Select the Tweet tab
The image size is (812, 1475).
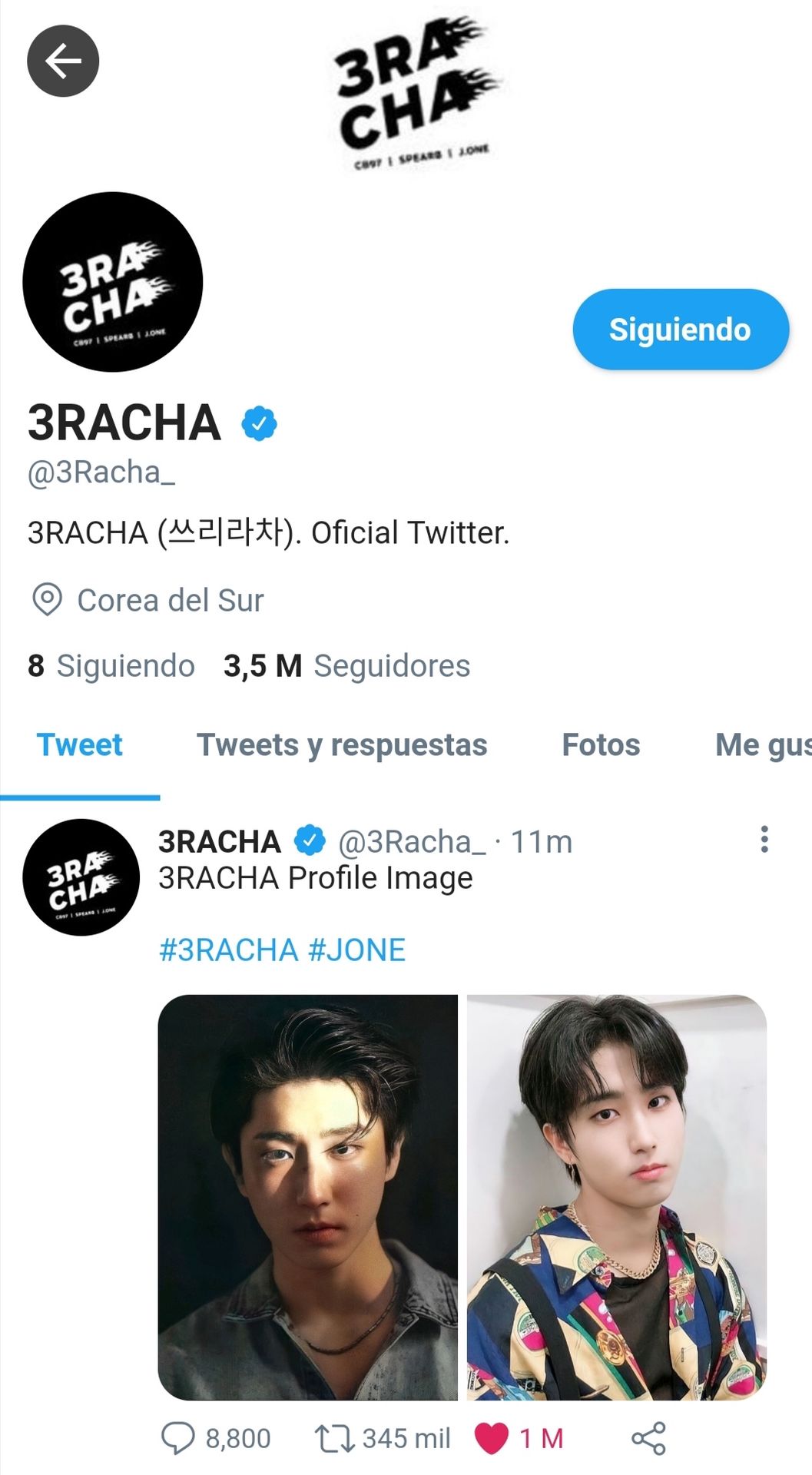(80, 745)
